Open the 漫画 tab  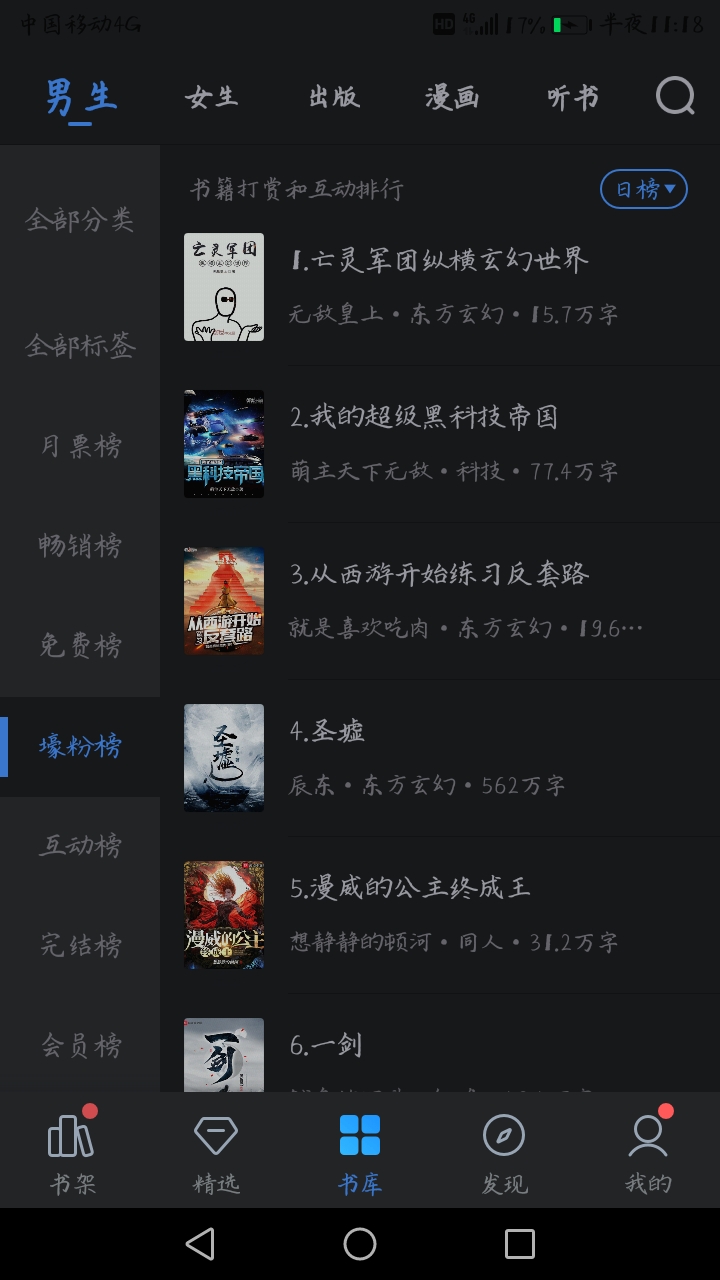[x=452, y=97]
